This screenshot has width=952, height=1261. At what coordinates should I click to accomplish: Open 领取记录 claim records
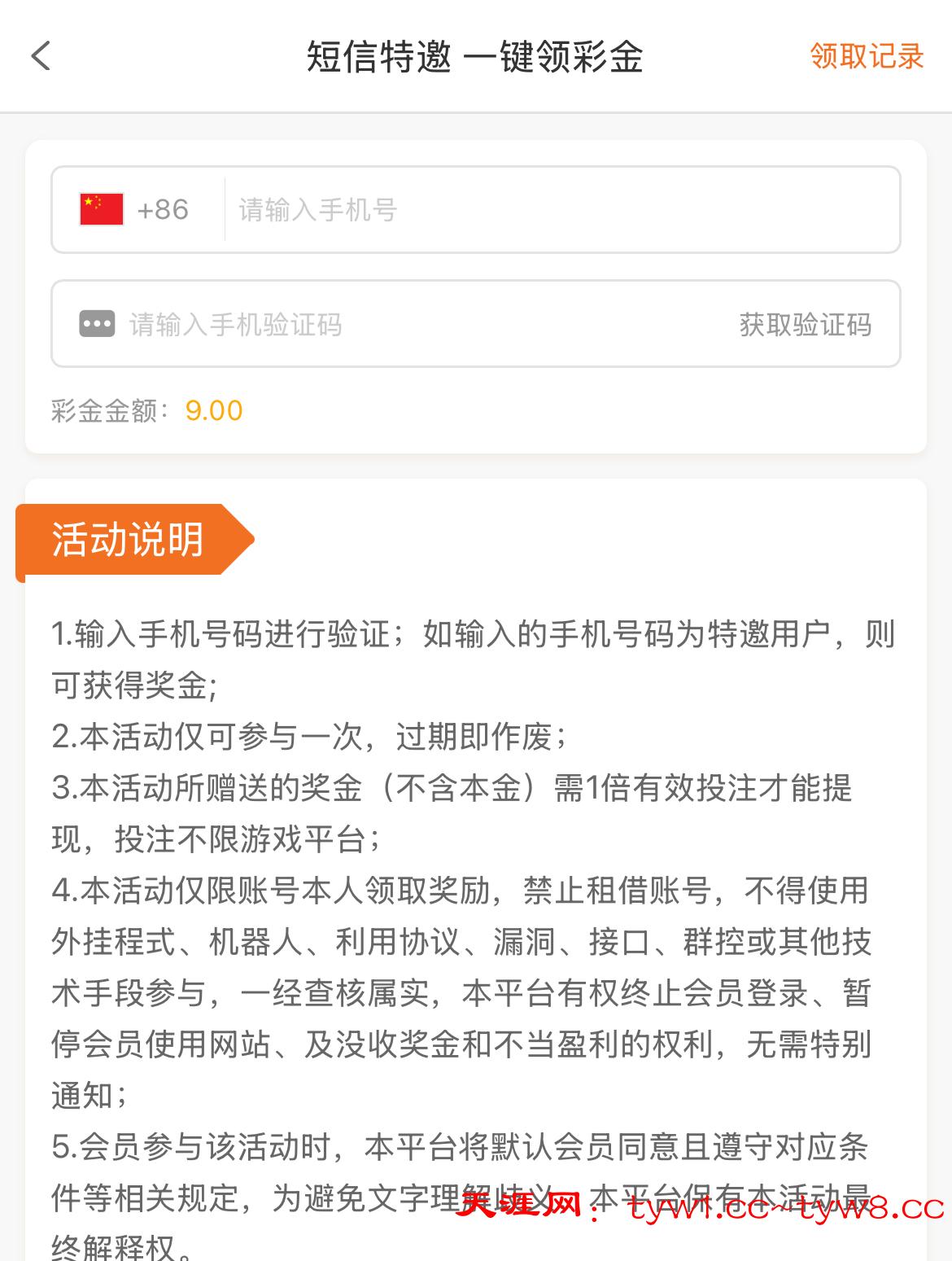click(867, 56)
